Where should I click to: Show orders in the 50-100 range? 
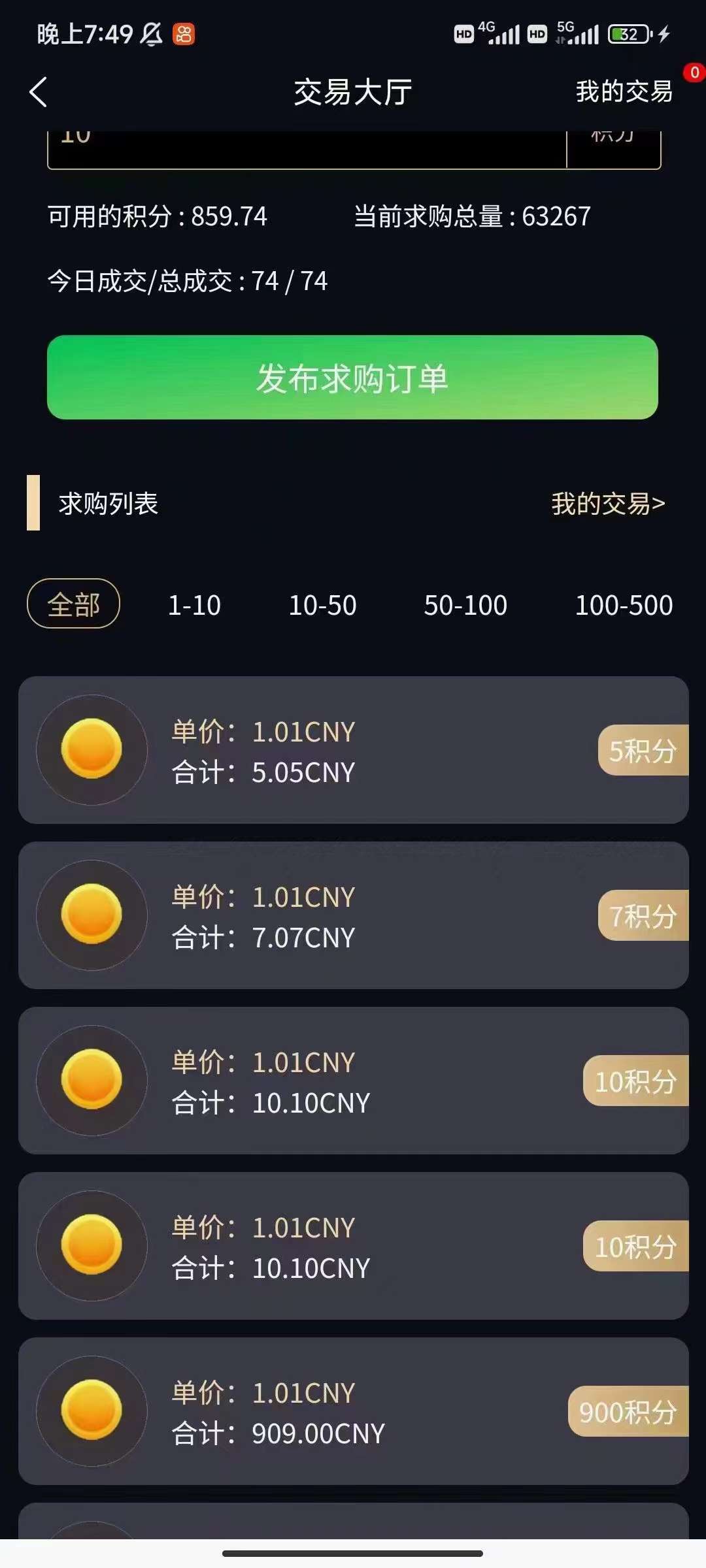click(x=465, y=605)
